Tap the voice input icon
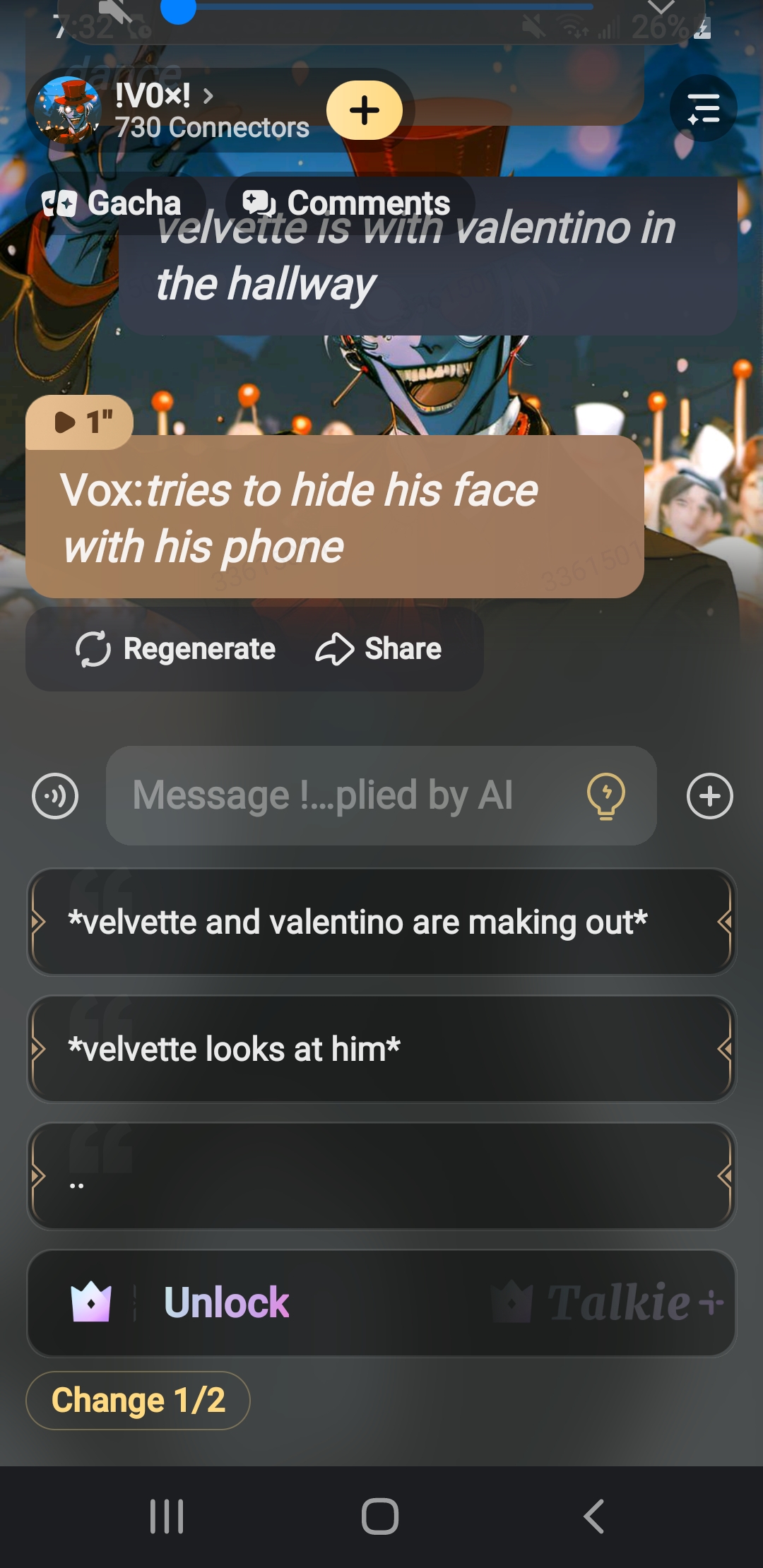This screenshot has height=1568, width=763. click(55, 796)
